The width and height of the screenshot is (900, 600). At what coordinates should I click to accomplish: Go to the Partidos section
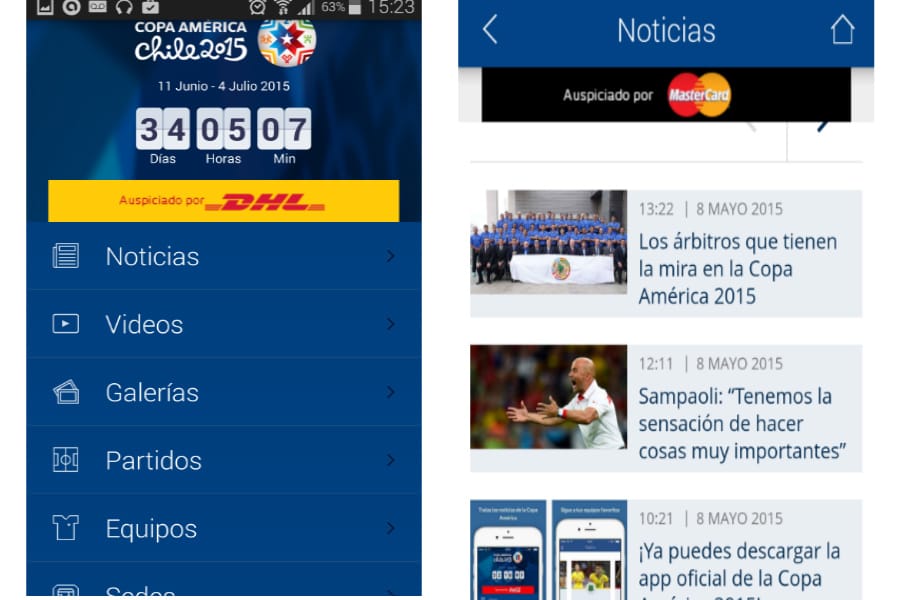(x=223, y=460)
